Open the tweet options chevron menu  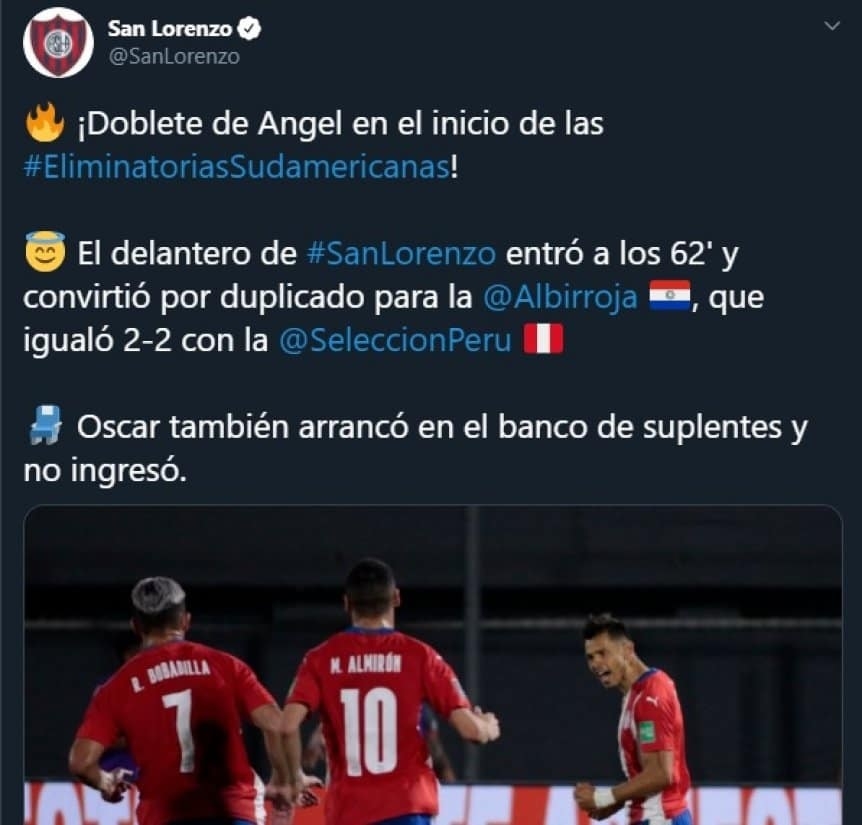pyautogui.click(x=832, y=27)
